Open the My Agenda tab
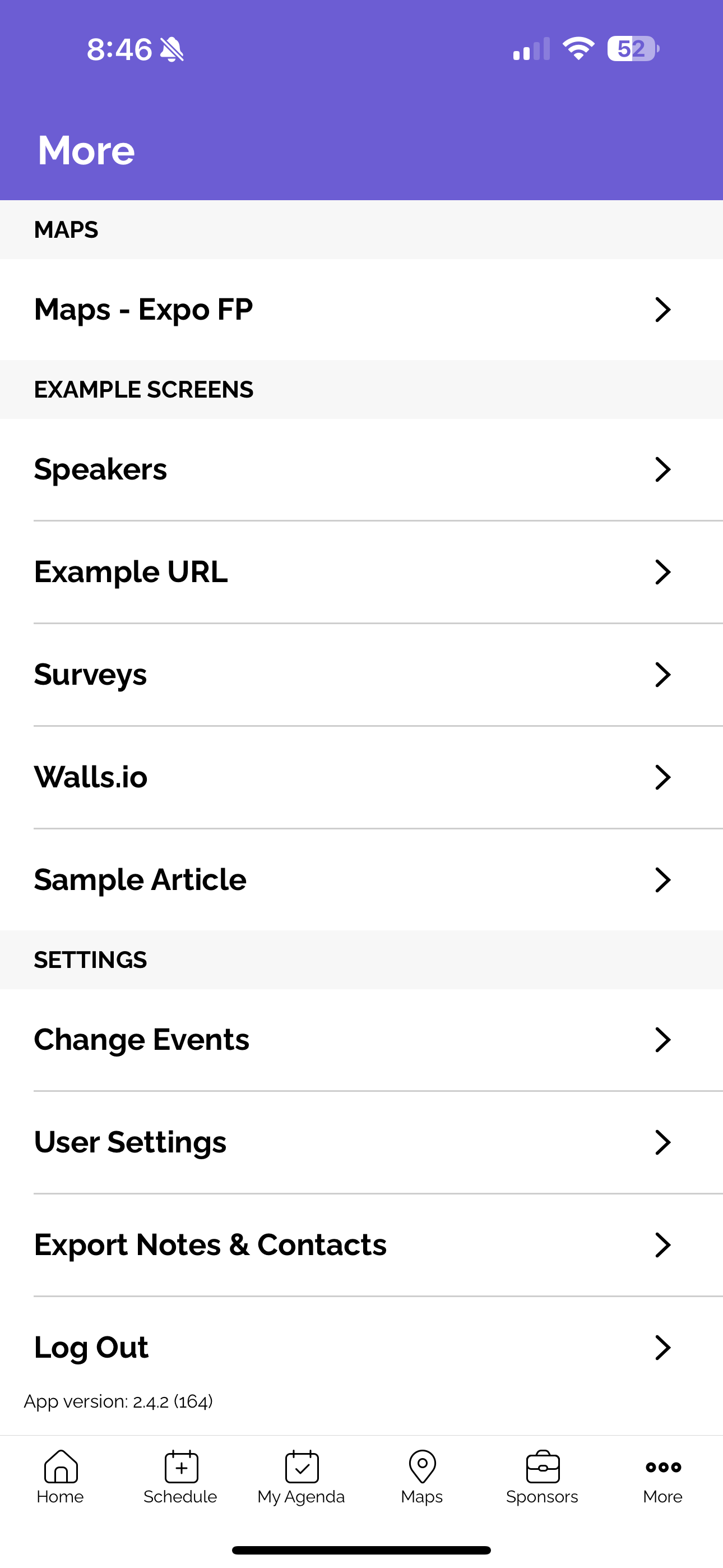Image resolution: width=723 pixels, height=1568 pixels. click(x=302, y=1477)
